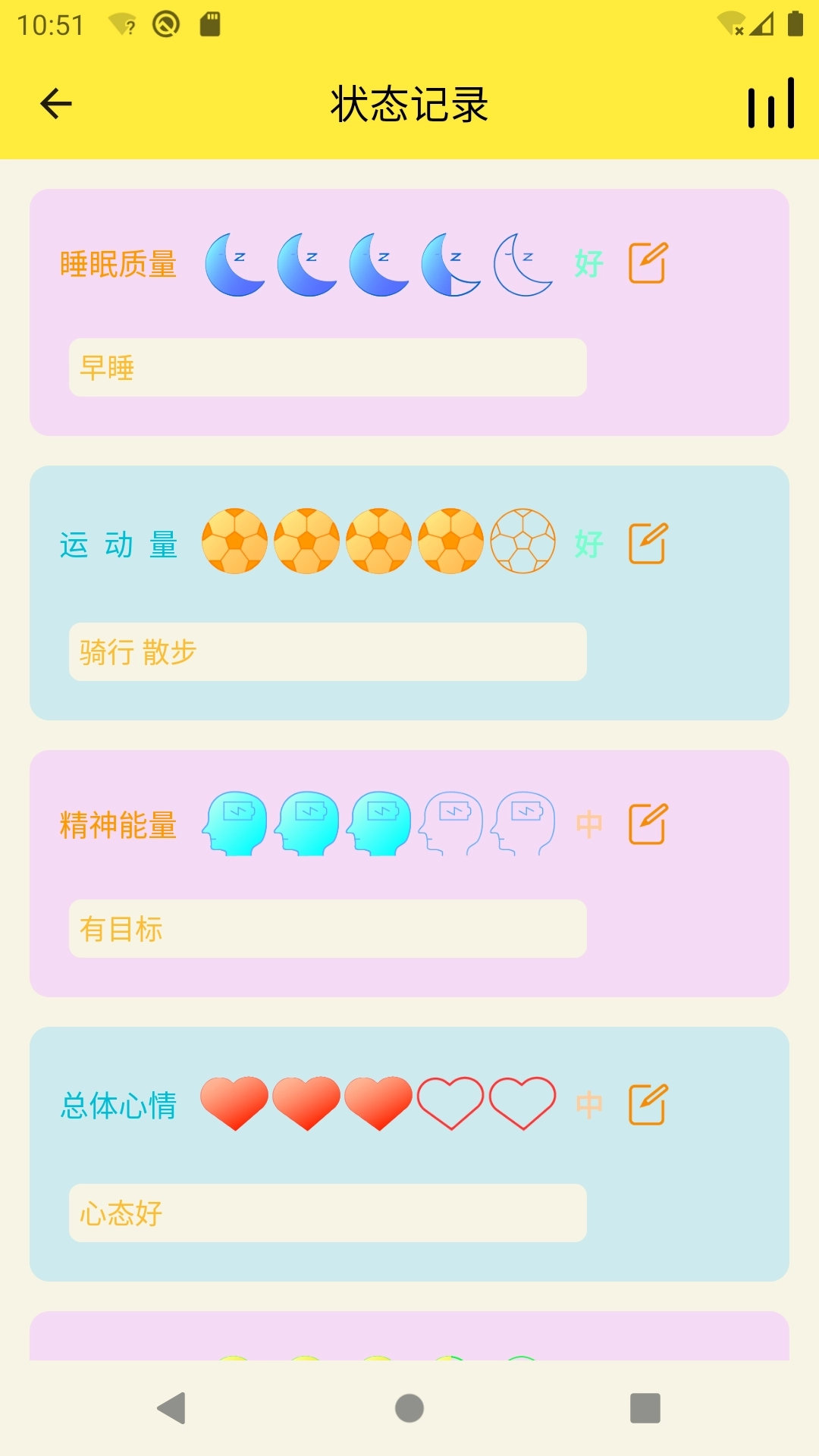Select the 有目标 energy note field
This screenshot has height=1456, width=819.
pos(328,929)
